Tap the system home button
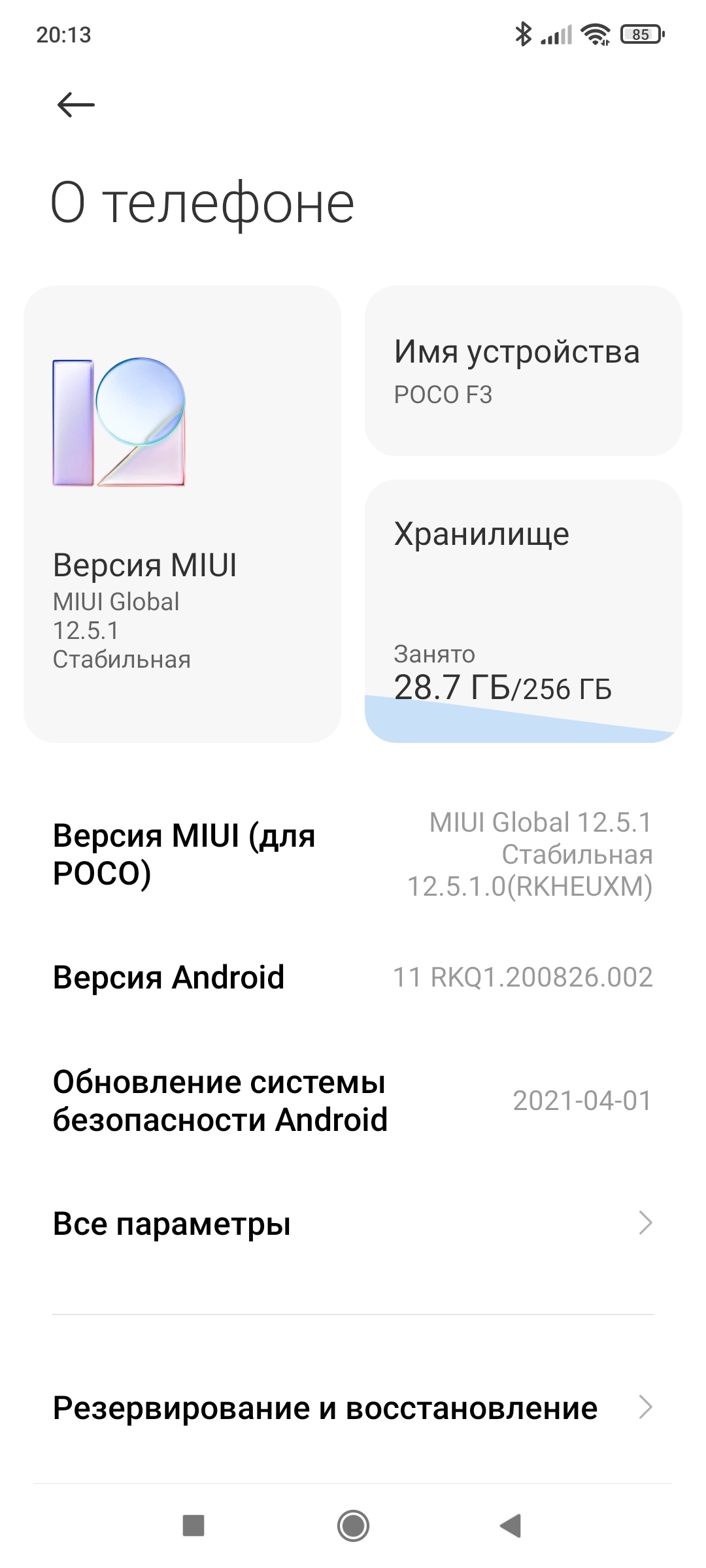Viewport: 706px width, 1568px height. pos(353,1526)
